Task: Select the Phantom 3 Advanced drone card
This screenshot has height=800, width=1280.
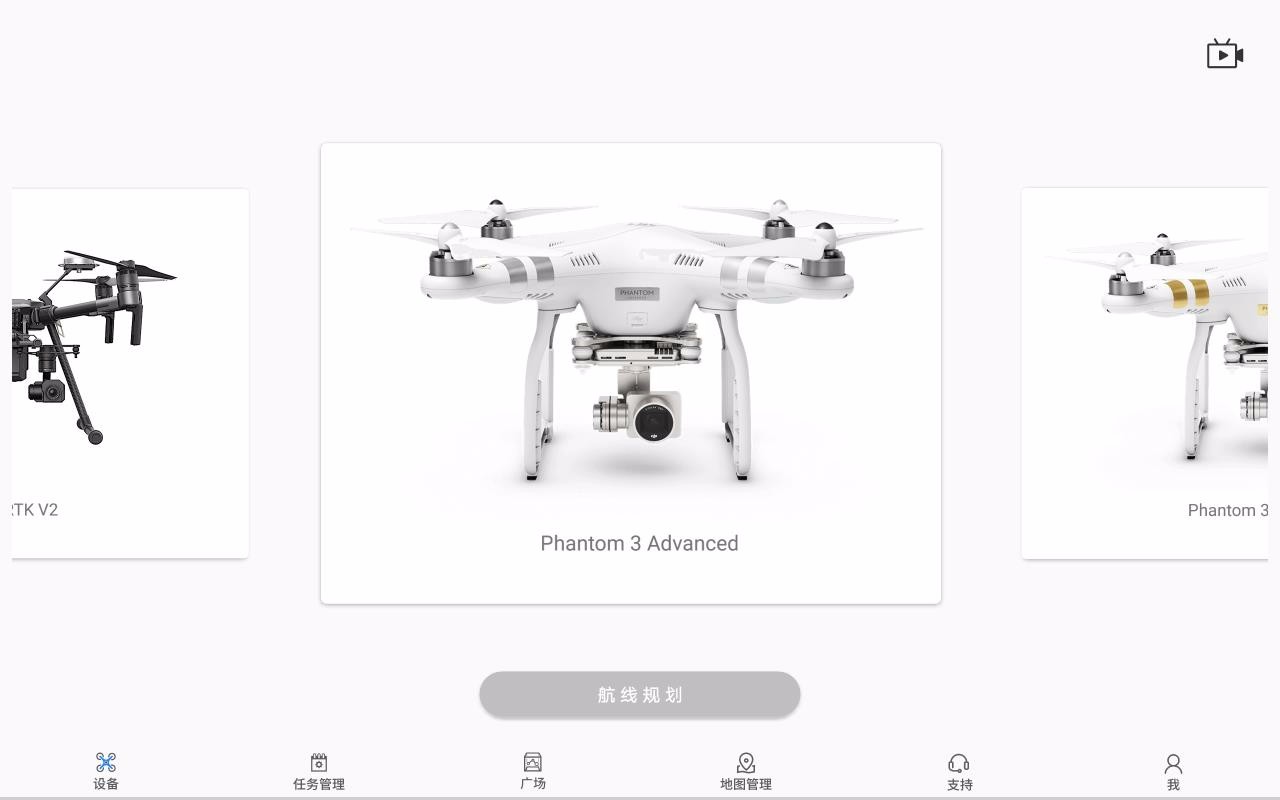Action: pos(630,373)
